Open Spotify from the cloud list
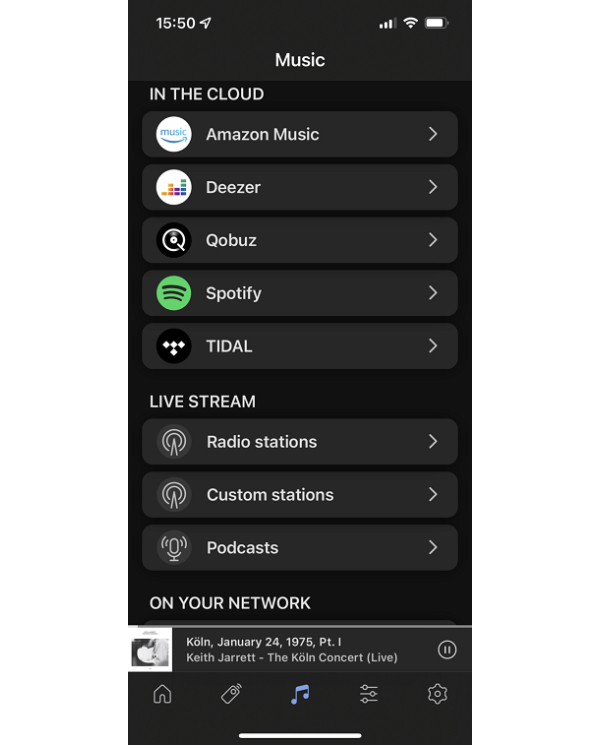Screen dimensions: 600x745 point(300,293)
